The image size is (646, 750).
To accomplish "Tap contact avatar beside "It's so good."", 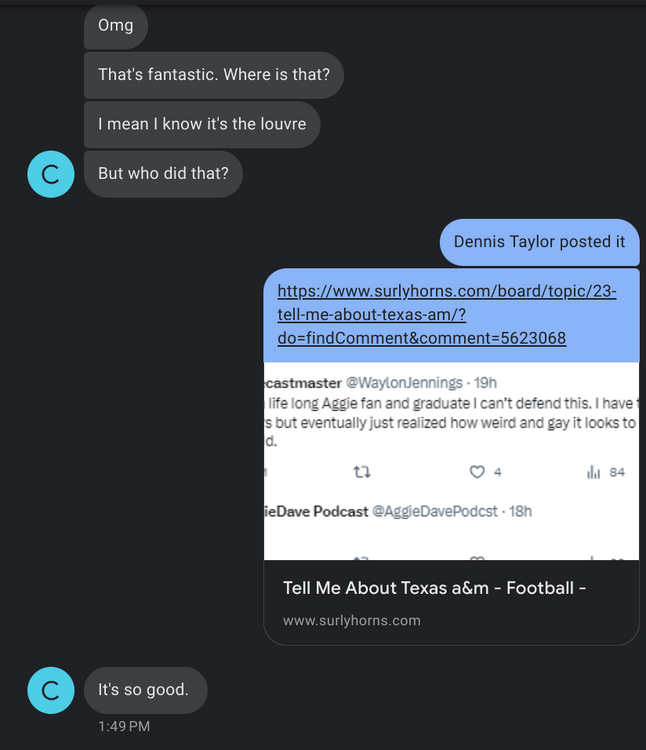I will click(x=51, y=690).
